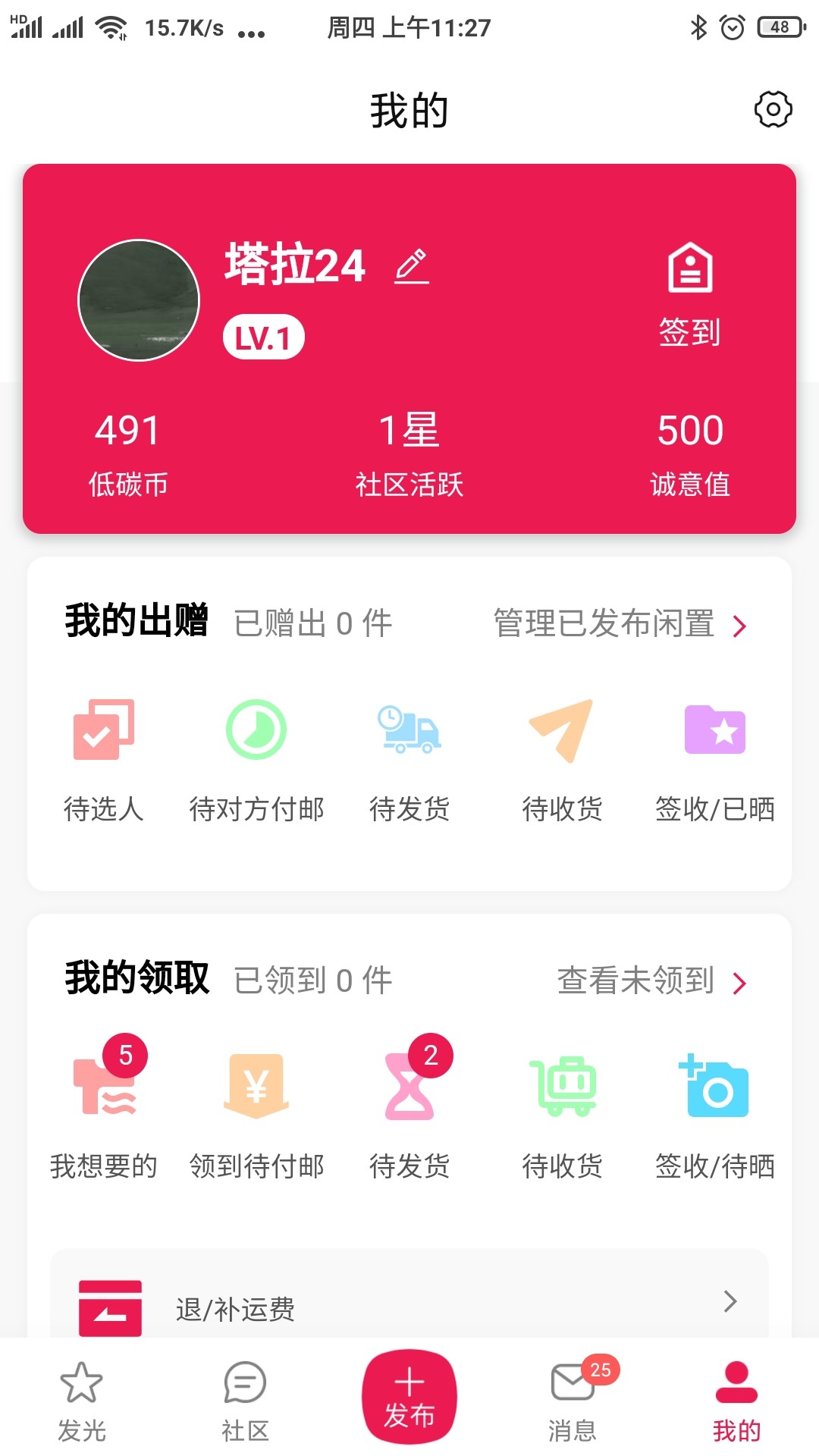Tap the 发布 publish button

409,1397
